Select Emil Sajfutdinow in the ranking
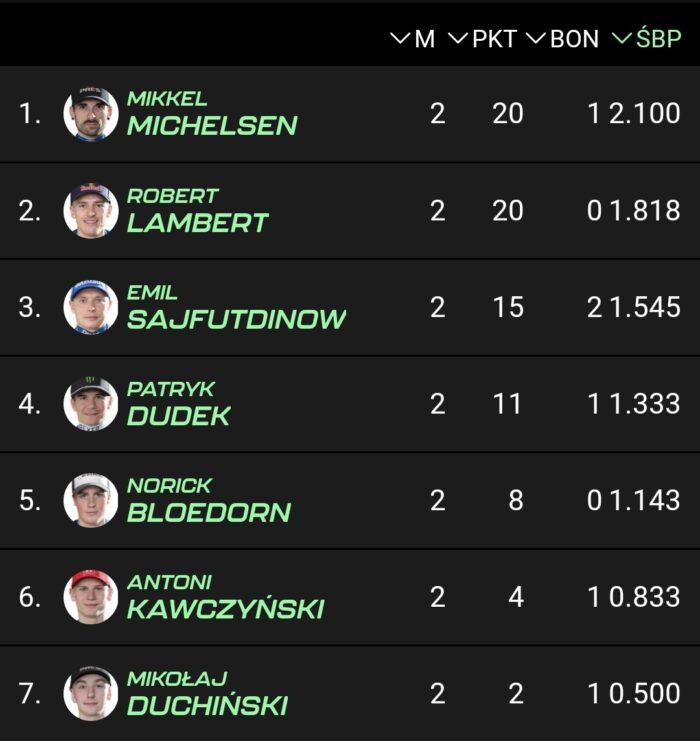Image resolution: width=700 pixels, height=741 pixels. 235,307
